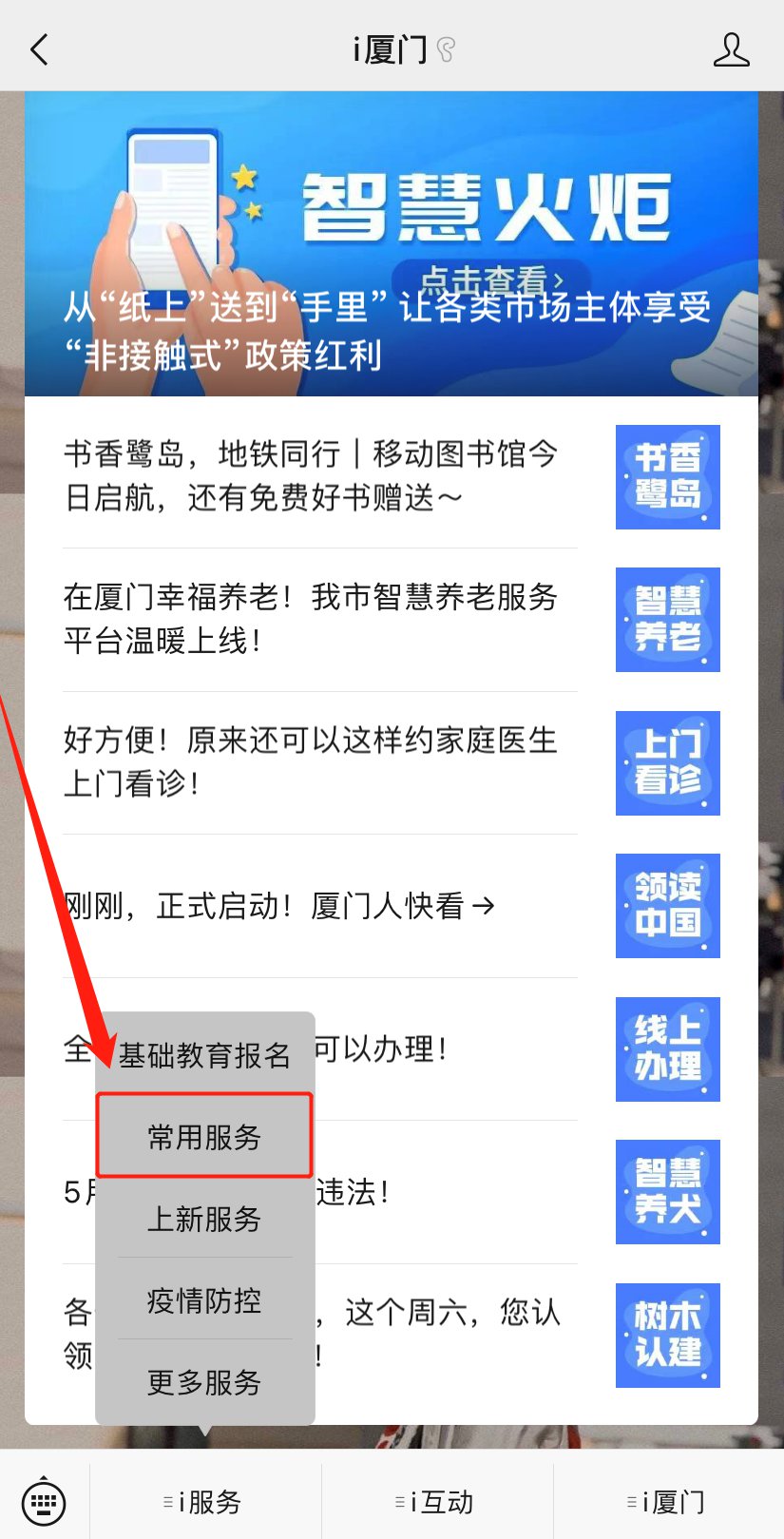Open the i互动 bottom menu
This screenshot has height=1539, width=784.
(x=436, y=1502)
